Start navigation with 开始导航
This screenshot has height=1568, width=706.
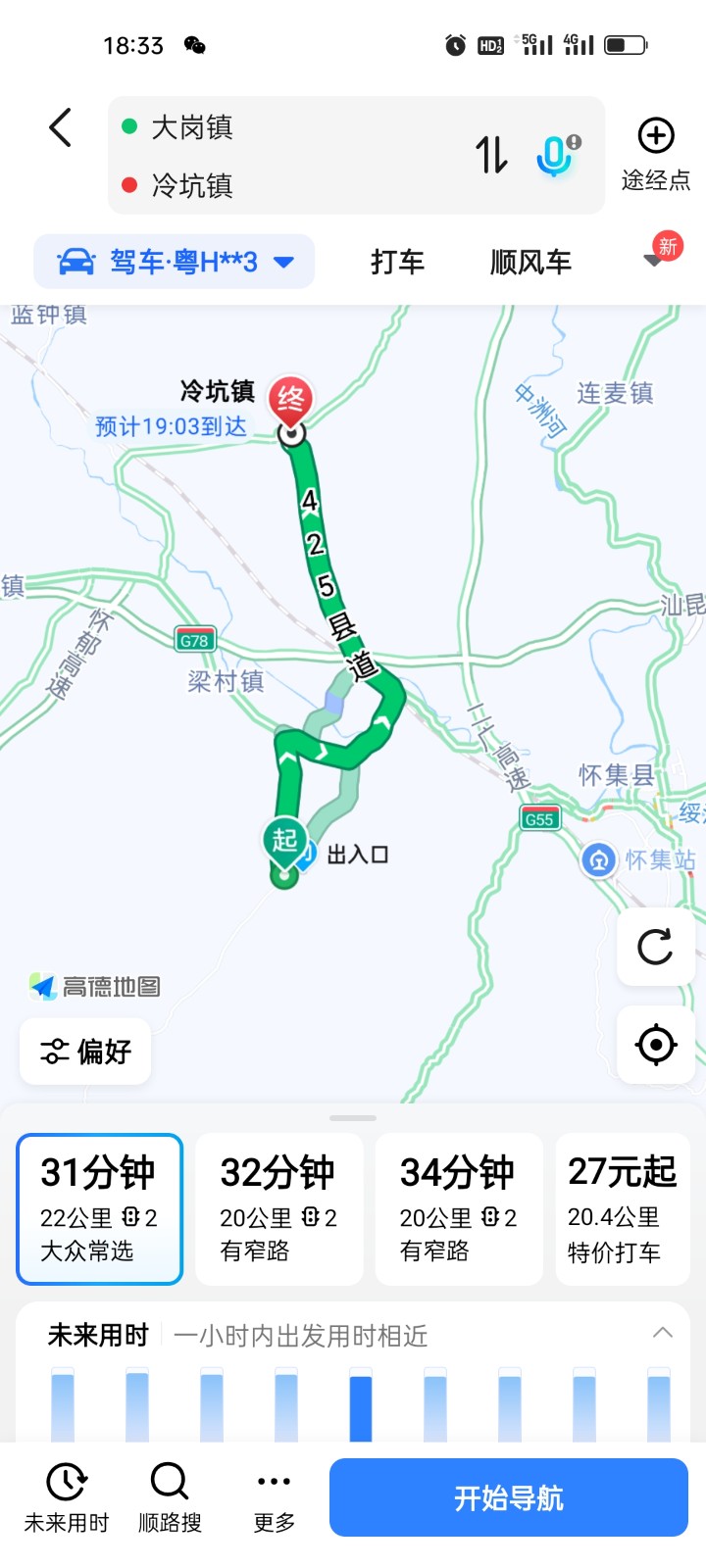[x=508, y=1497]
